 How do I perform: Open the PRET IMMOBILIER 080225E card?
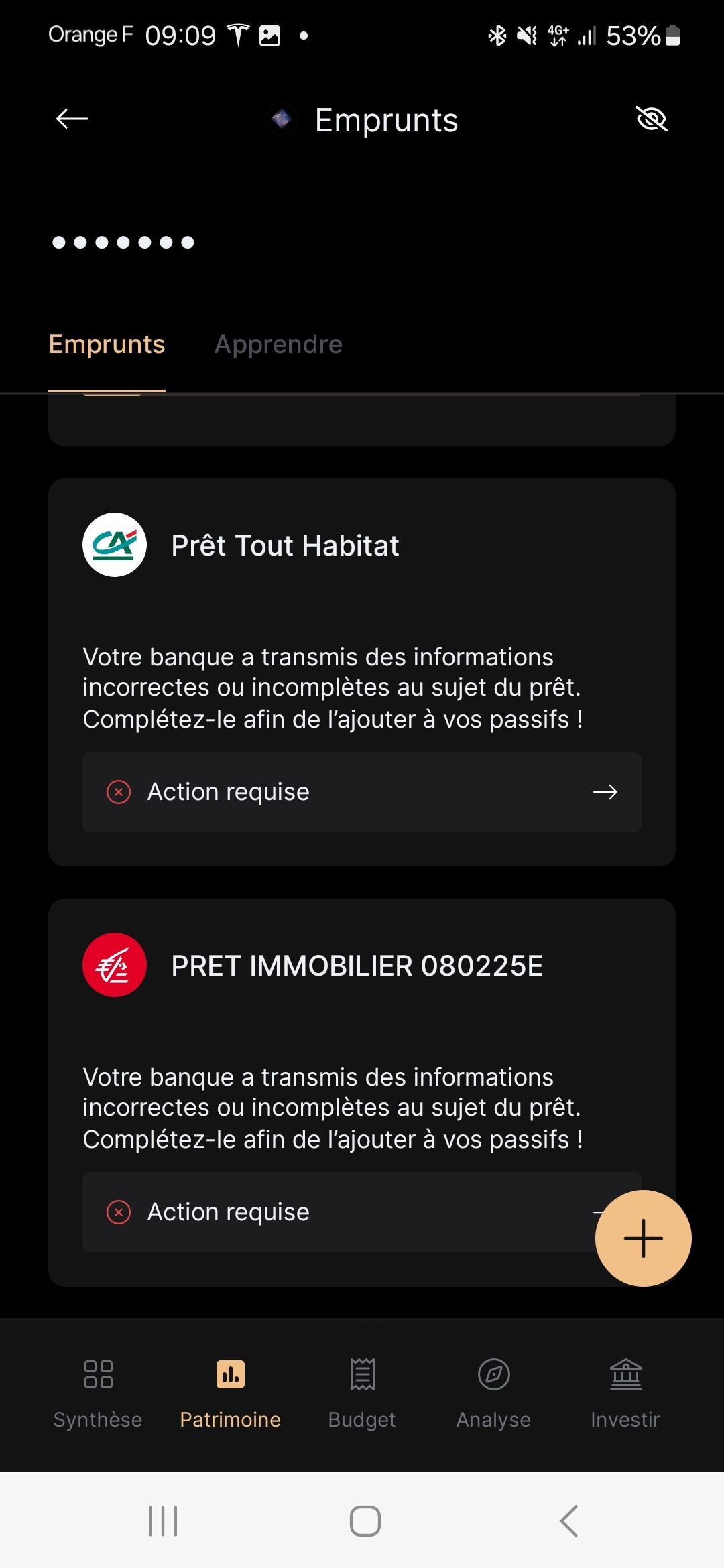tap(357, 966)
